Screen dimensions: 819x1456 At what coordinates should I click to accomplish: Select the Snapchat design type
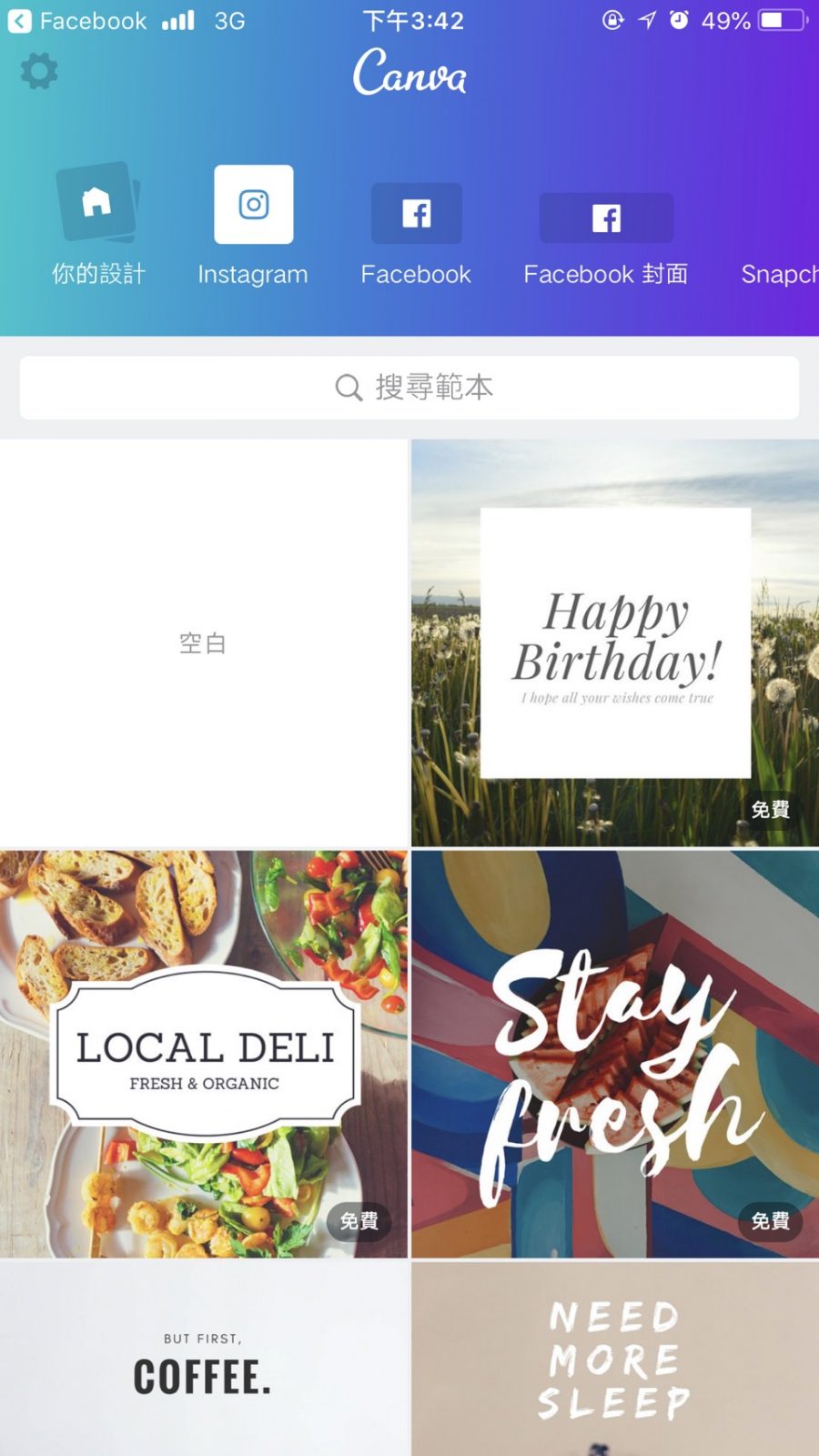point(779,273)
